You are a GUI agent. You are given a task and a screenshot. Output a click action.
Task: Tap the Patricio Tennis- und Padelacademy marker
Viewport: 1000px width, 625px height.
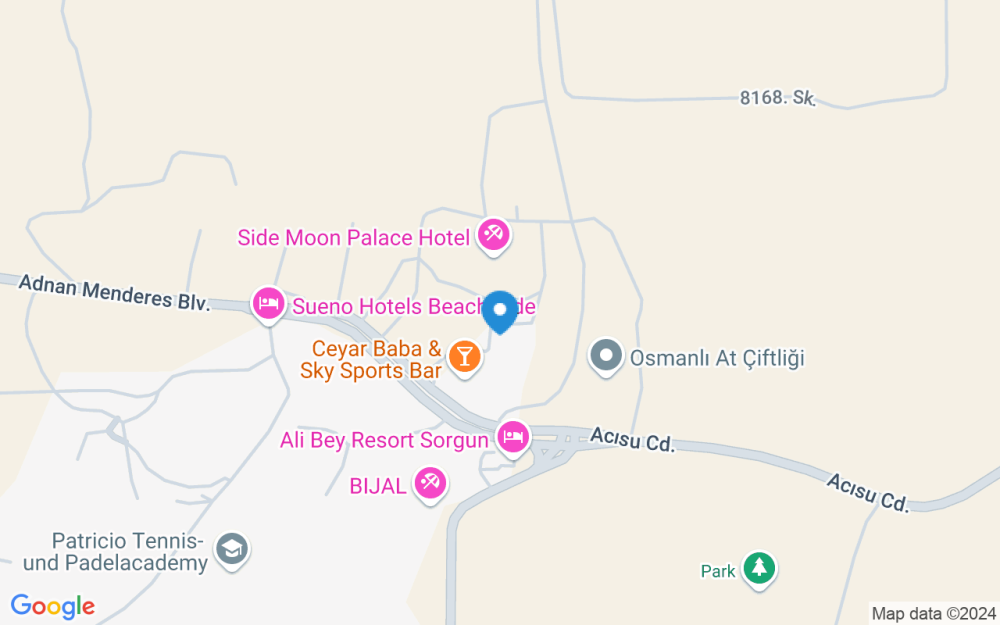tap(233, 547)
